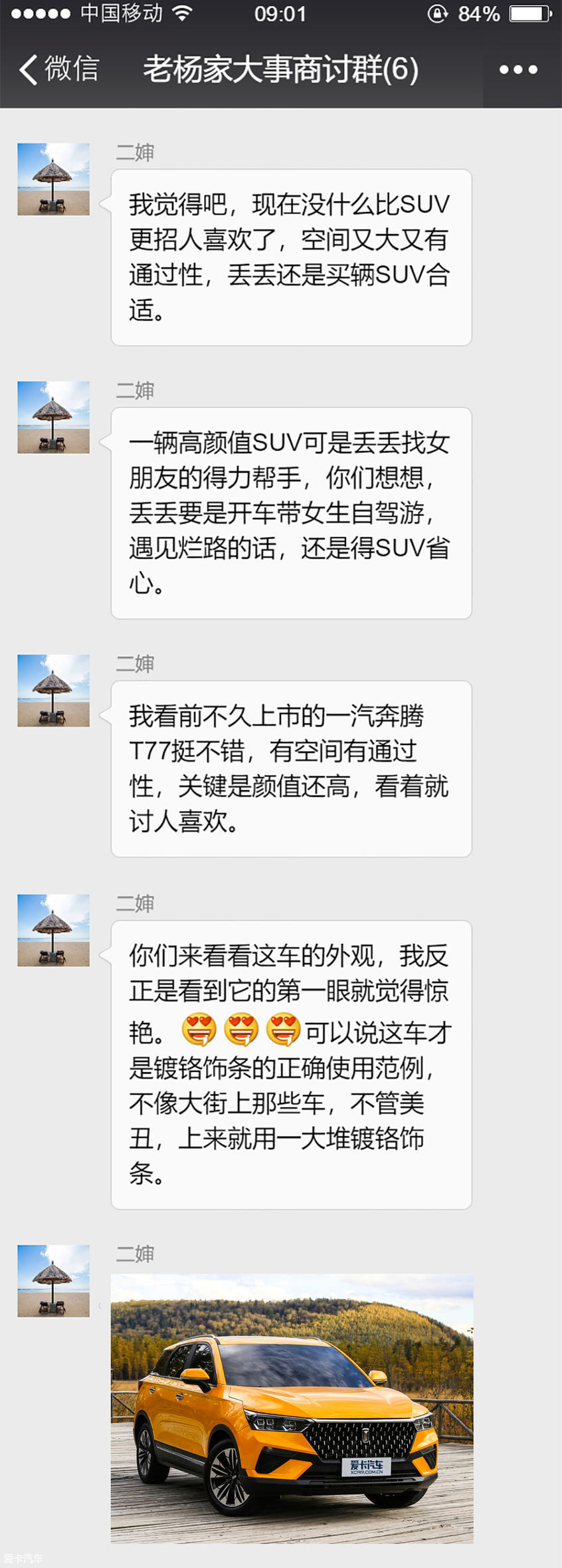Screen dimensions: 562x1568
Task: Open the group chat details menu
Action: point(518,69)
